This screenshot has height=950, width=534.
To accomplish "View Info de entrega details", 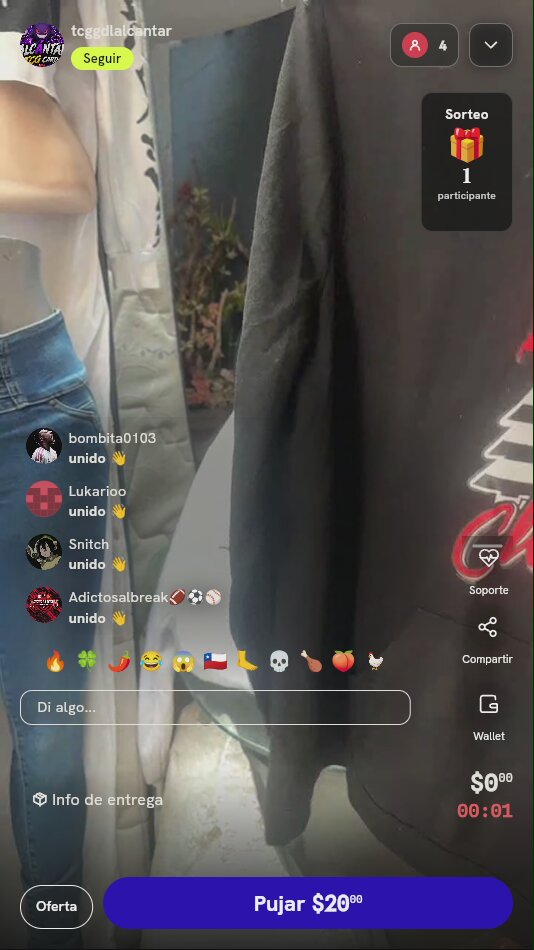I will (x=98, y=800).
